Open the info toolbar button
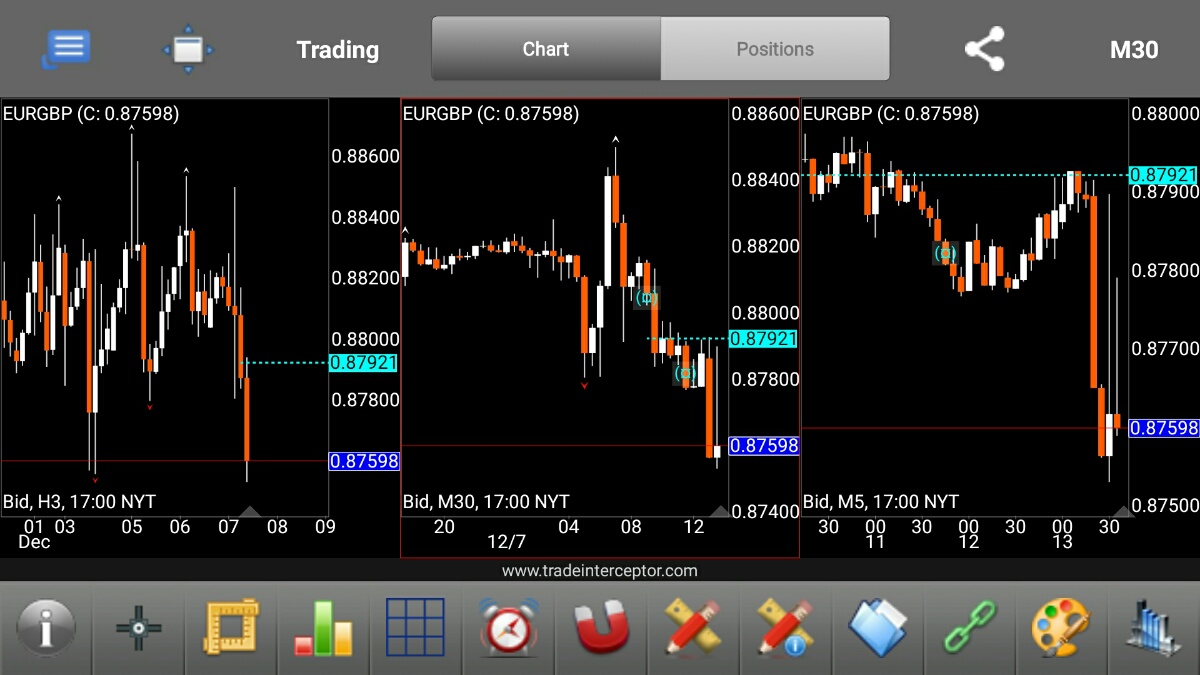The height and width of the screenshot is (675, 1200). [46, 629]
